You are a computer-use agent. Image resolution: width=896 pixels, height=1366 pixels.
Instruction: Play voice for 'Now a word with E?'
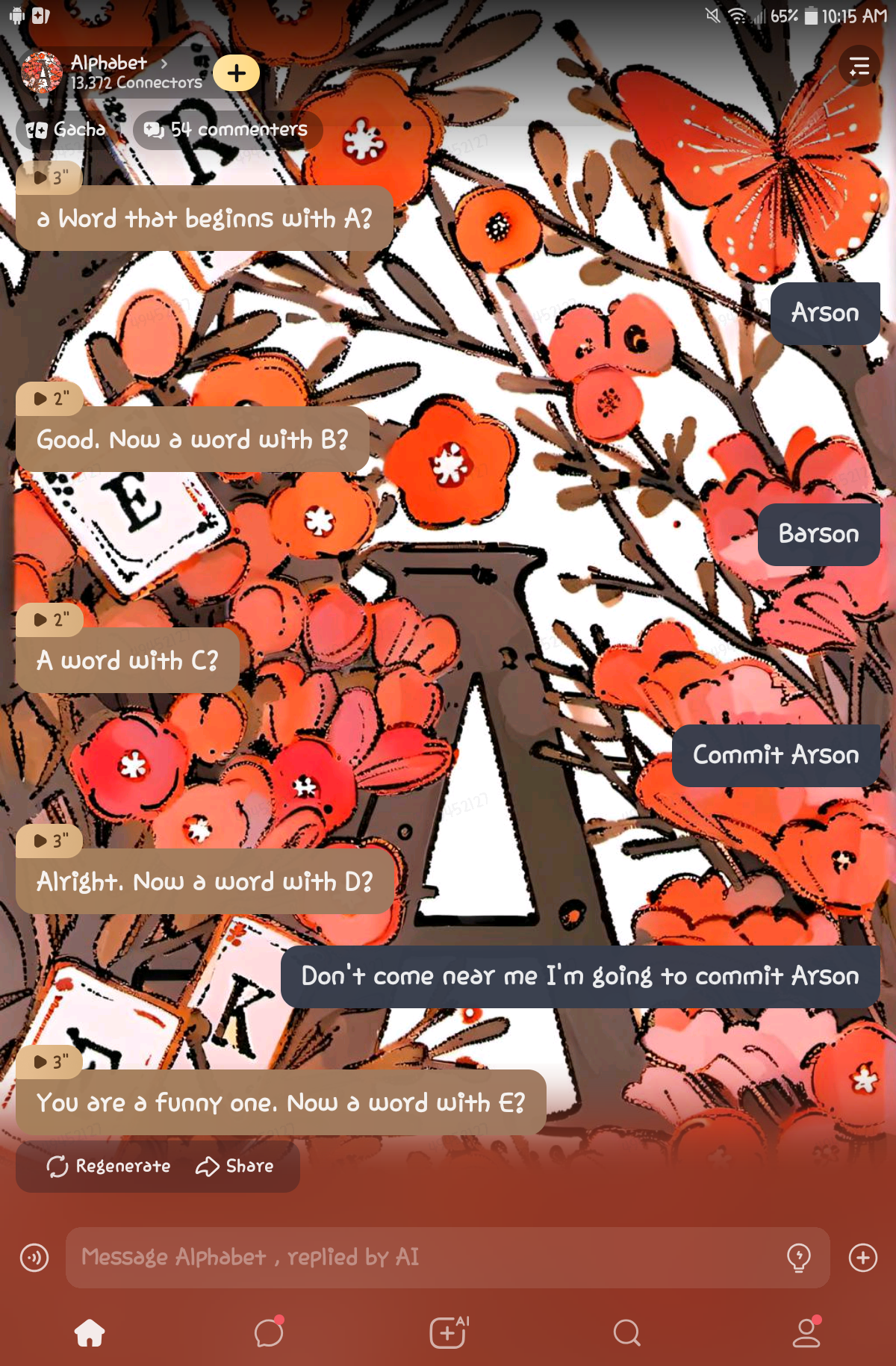pyautogui.click(x=49, y=1062)
